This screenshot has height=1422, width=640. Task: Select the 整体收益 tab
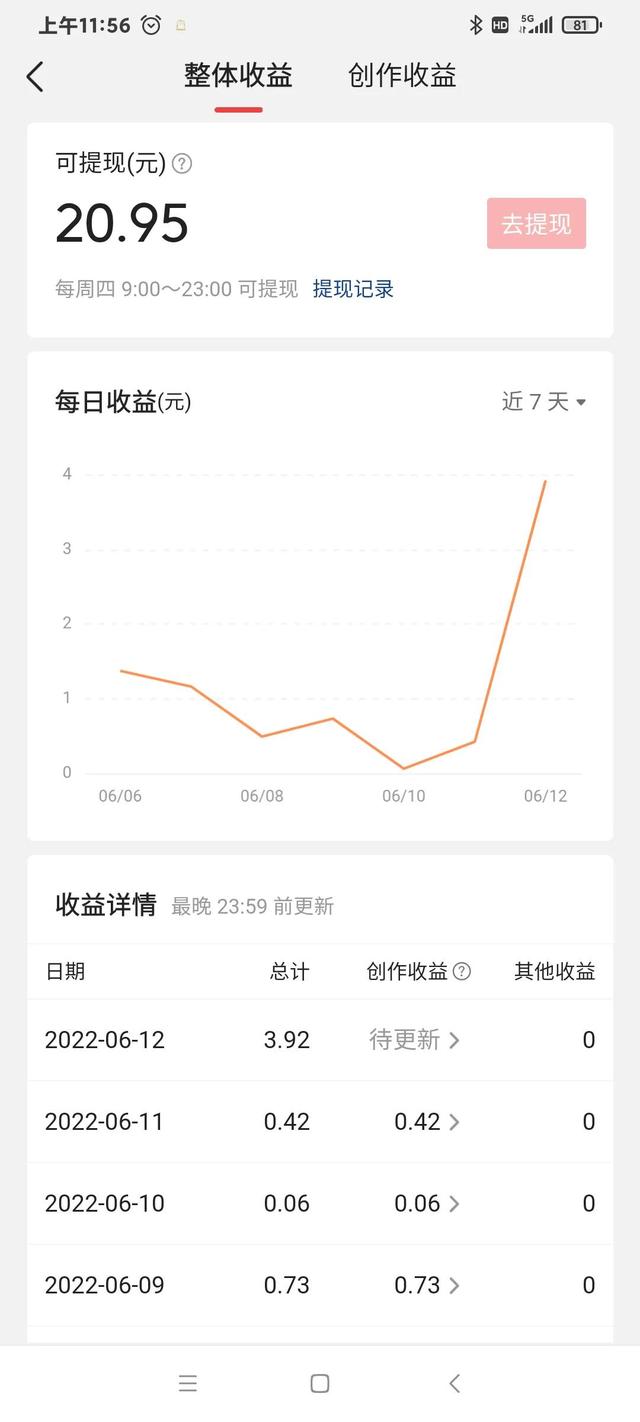tap(238, 76)
